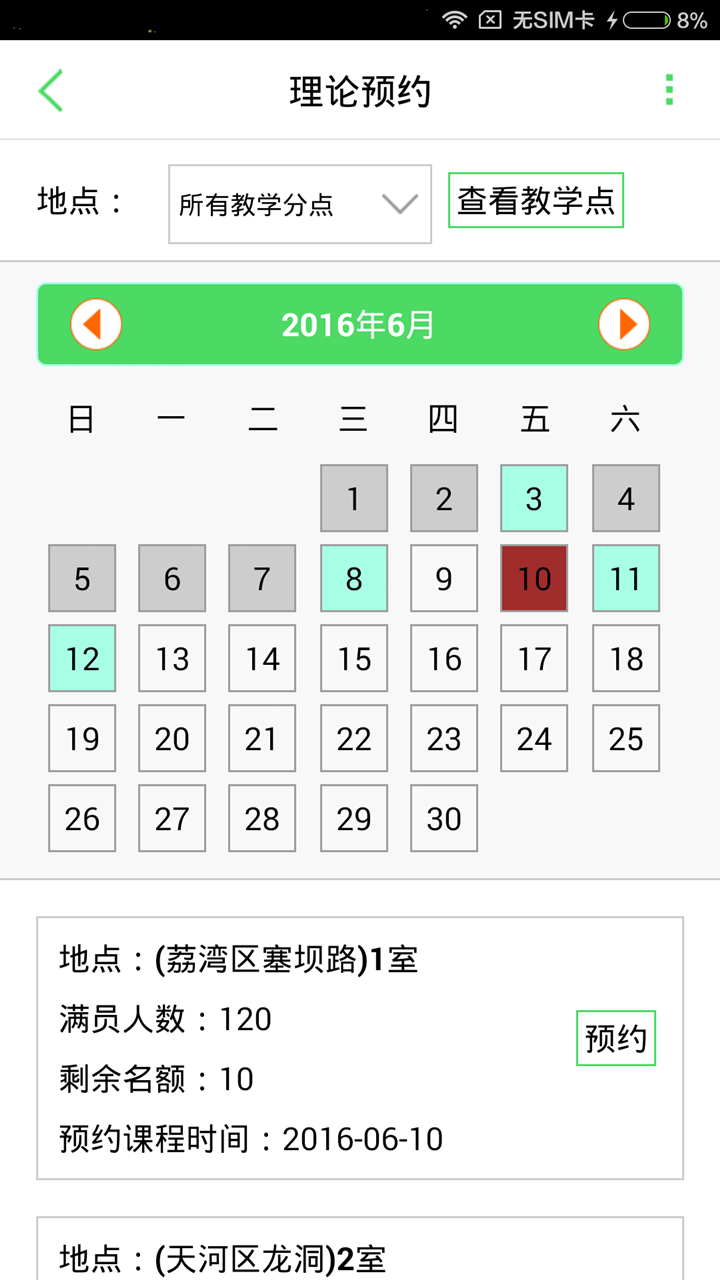Choose June 26 on the calendar

pyautogui.click(x=82, y=818)
